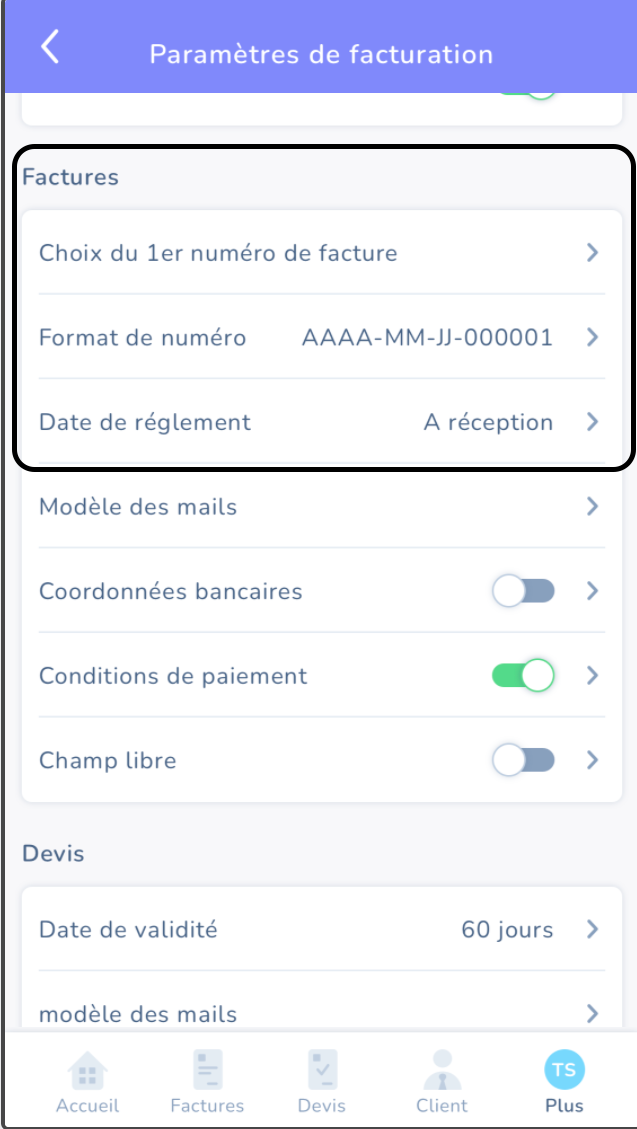637x1129 pixels.
Task: Select the Plus tab
Action: pos(564,1082)
